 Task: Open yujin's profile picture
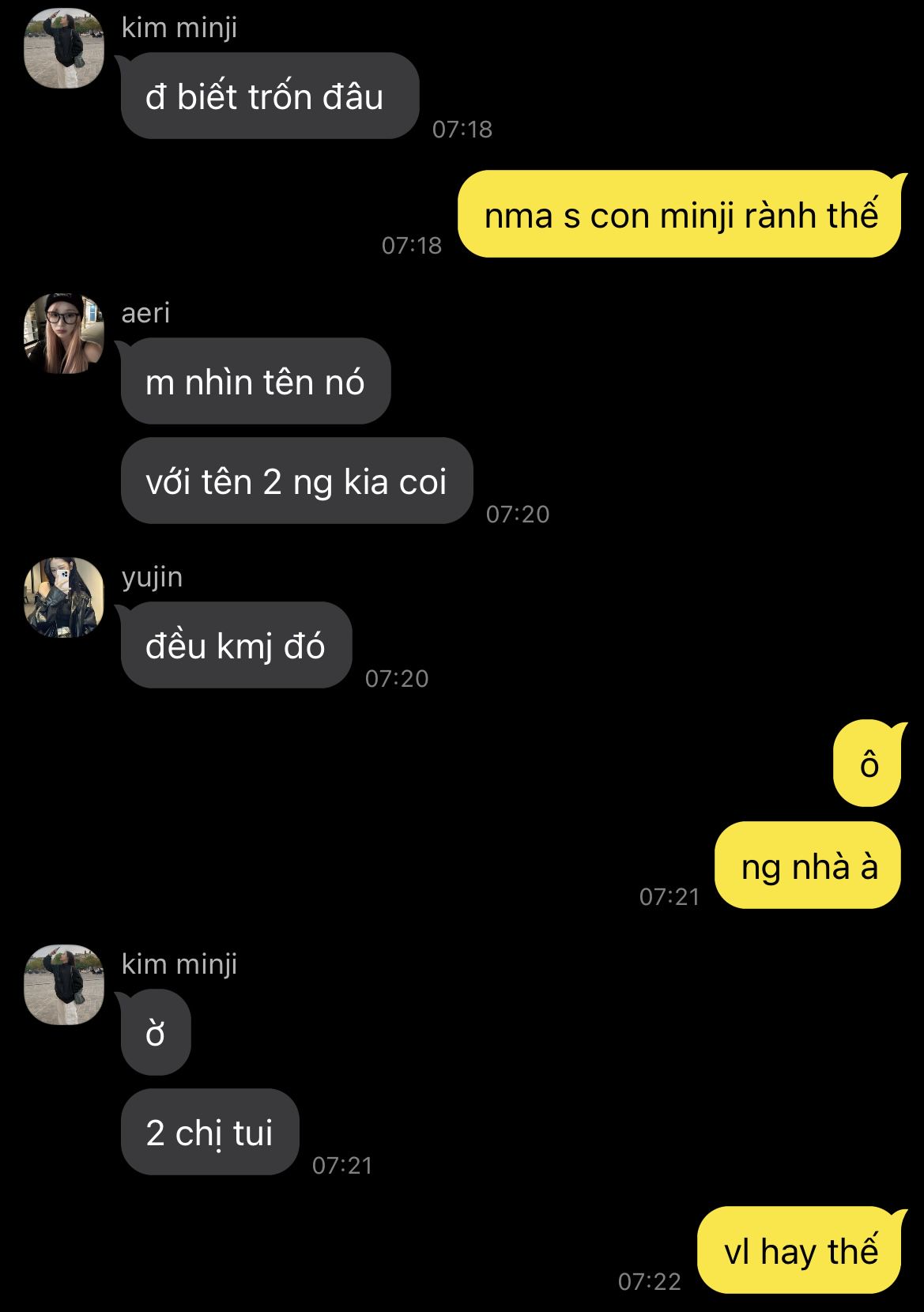click(x=64, y=598)
